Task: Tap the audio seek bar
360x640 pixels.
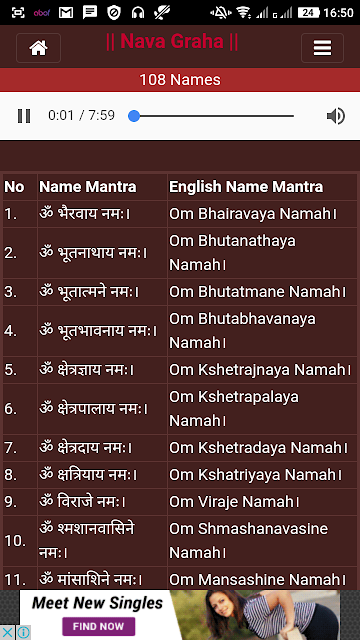Action: coord(211,116)
